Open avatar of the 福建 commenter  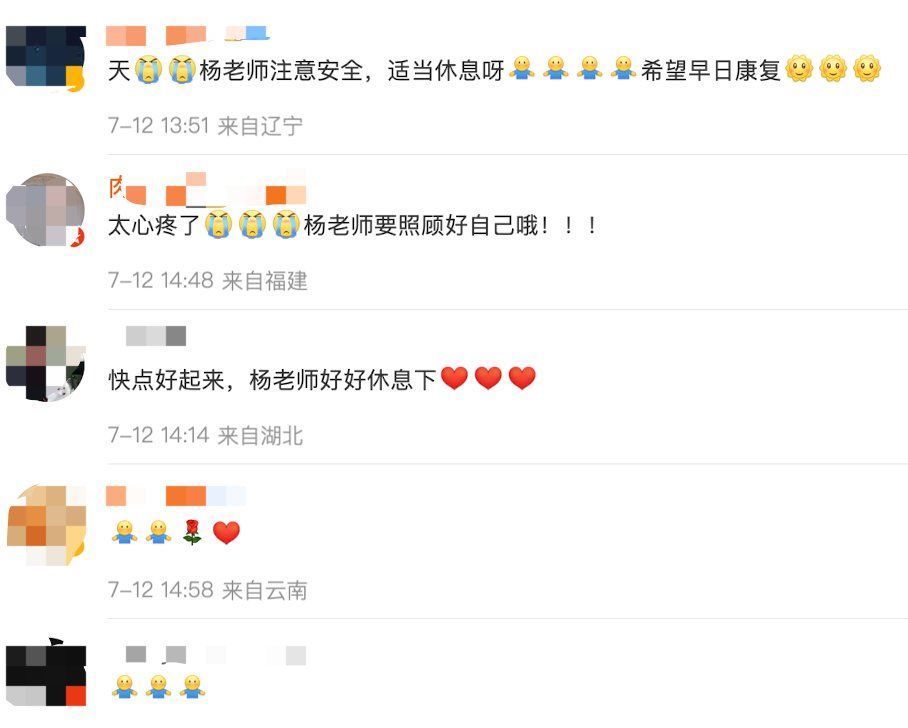click(46, 210)
